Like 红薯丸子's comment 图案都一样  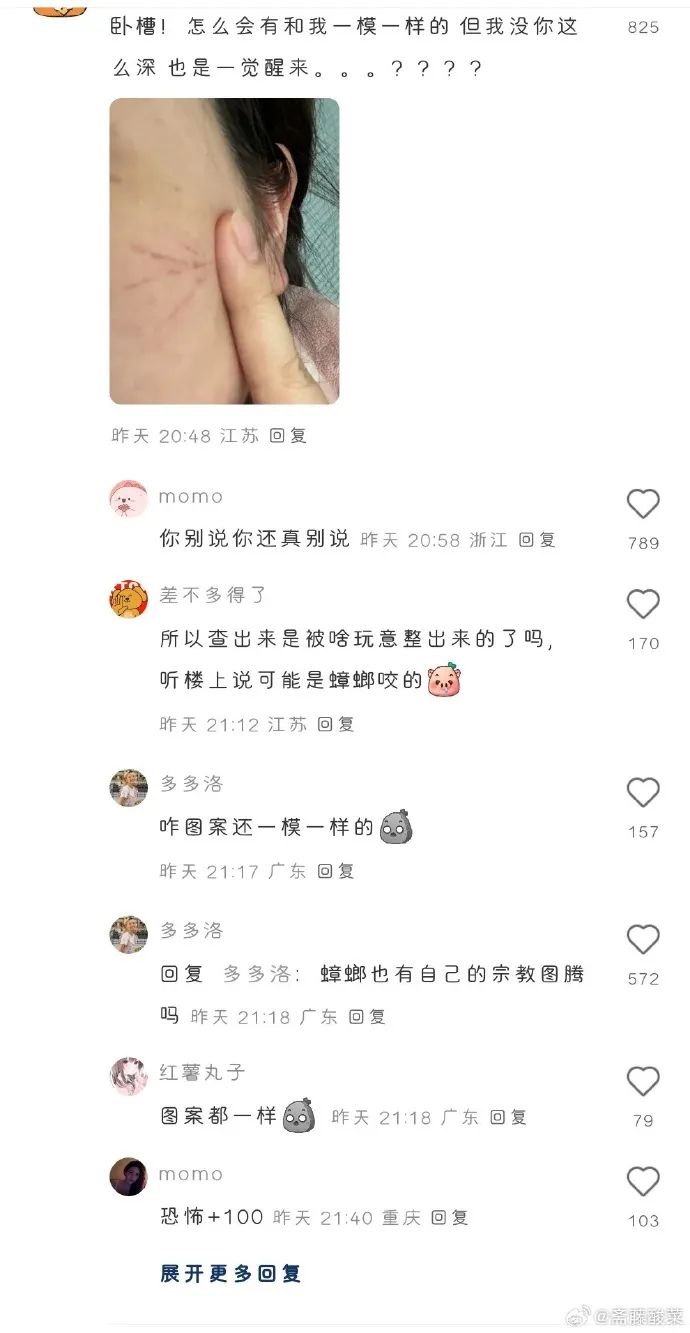pyautogui.click(x=643, y=1081)
